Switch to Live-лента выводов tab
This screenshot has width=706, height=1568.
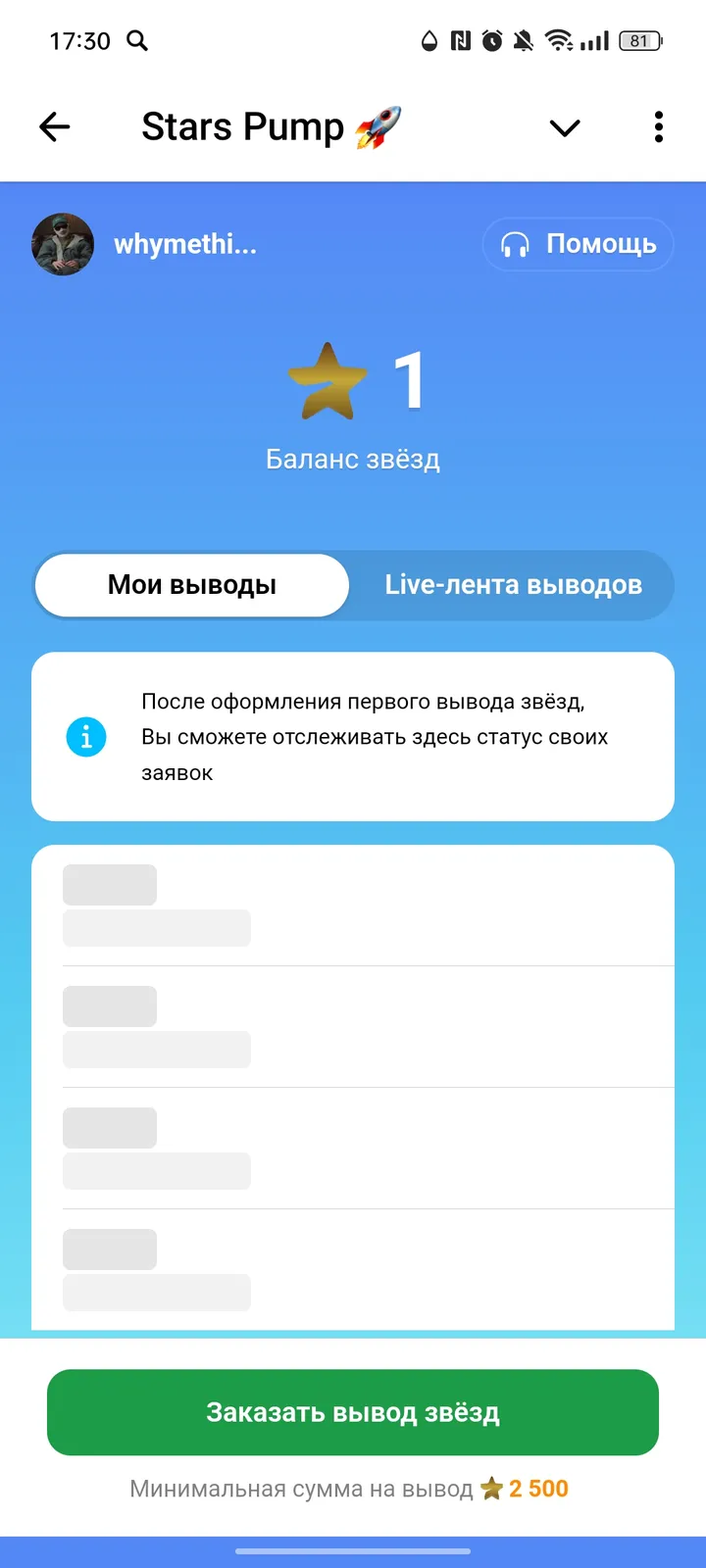point(513,585)
